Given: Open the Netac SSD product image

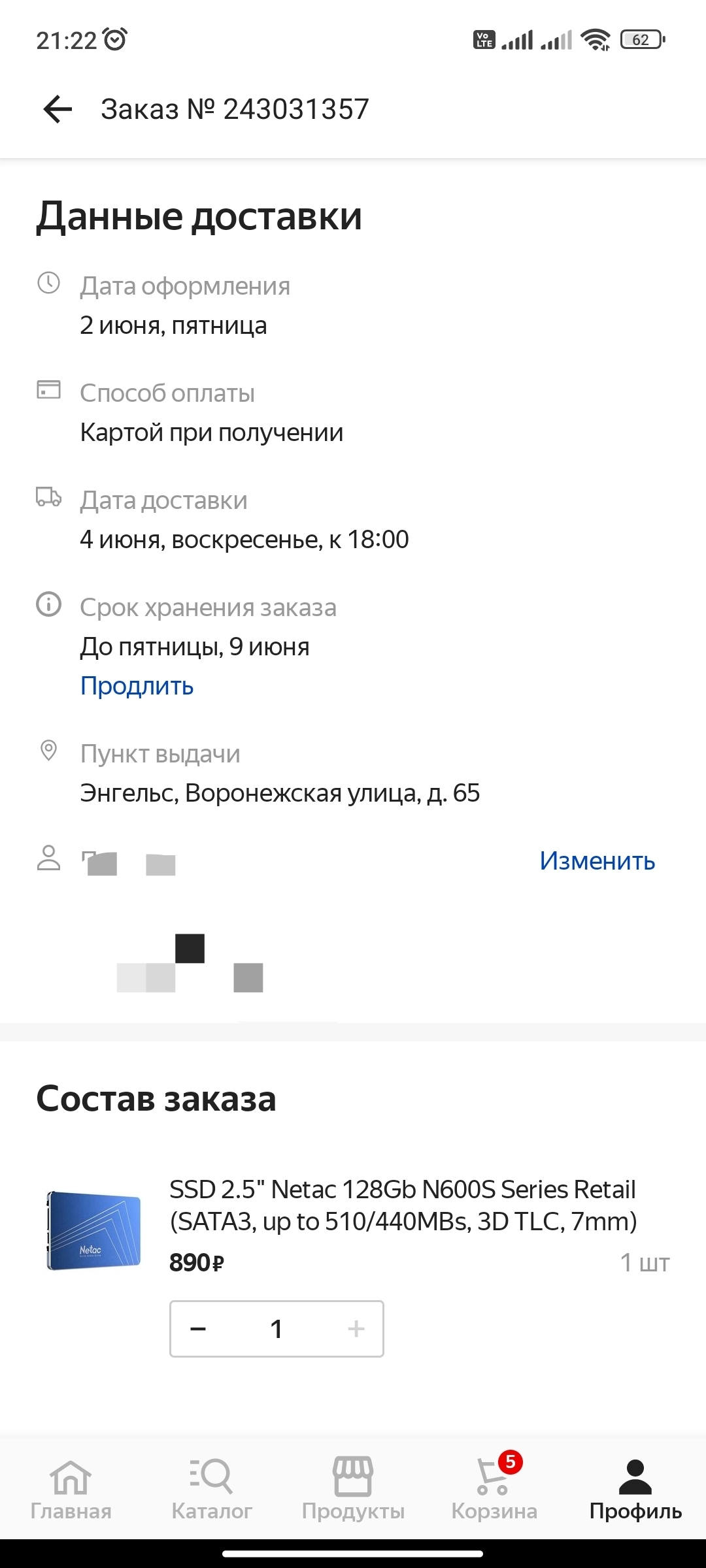Looking at the screenshot, I should coord(94,1230).
